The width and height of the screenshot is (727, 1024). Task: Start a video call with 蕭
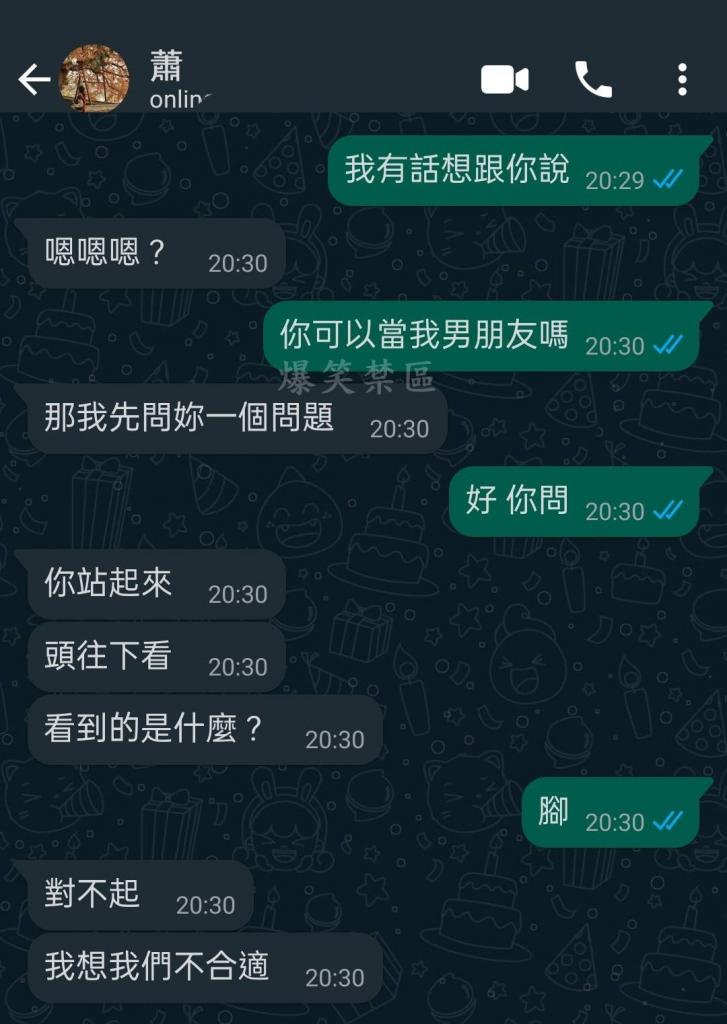[x=504, y=79]
